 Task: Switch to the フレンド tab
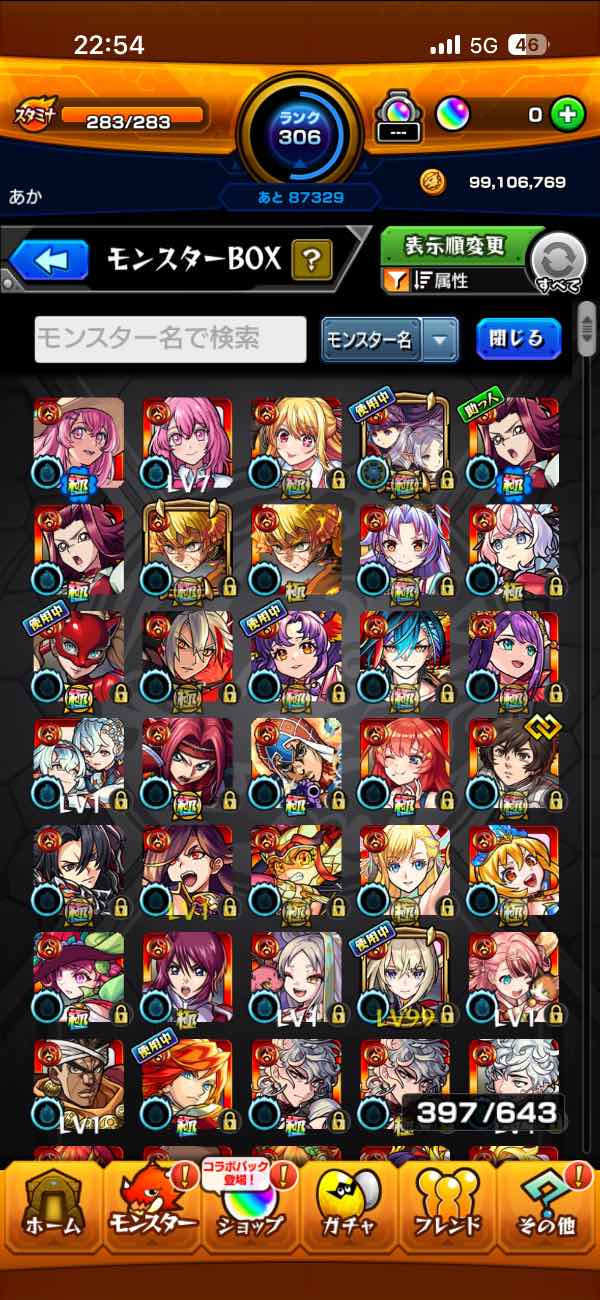448,1207
